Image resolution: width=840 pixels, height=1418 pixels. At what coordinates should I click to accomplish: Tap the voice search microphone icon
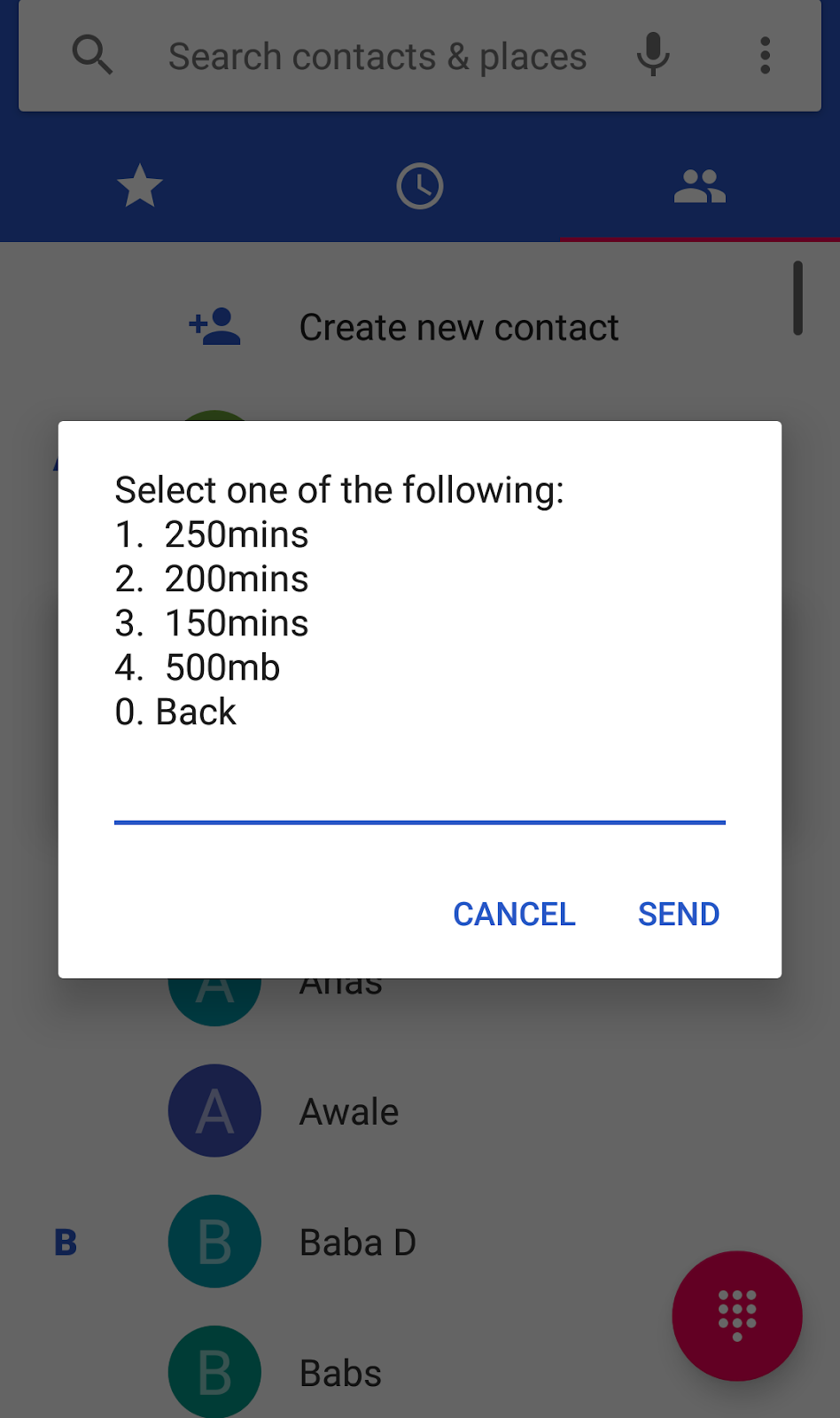653,55
